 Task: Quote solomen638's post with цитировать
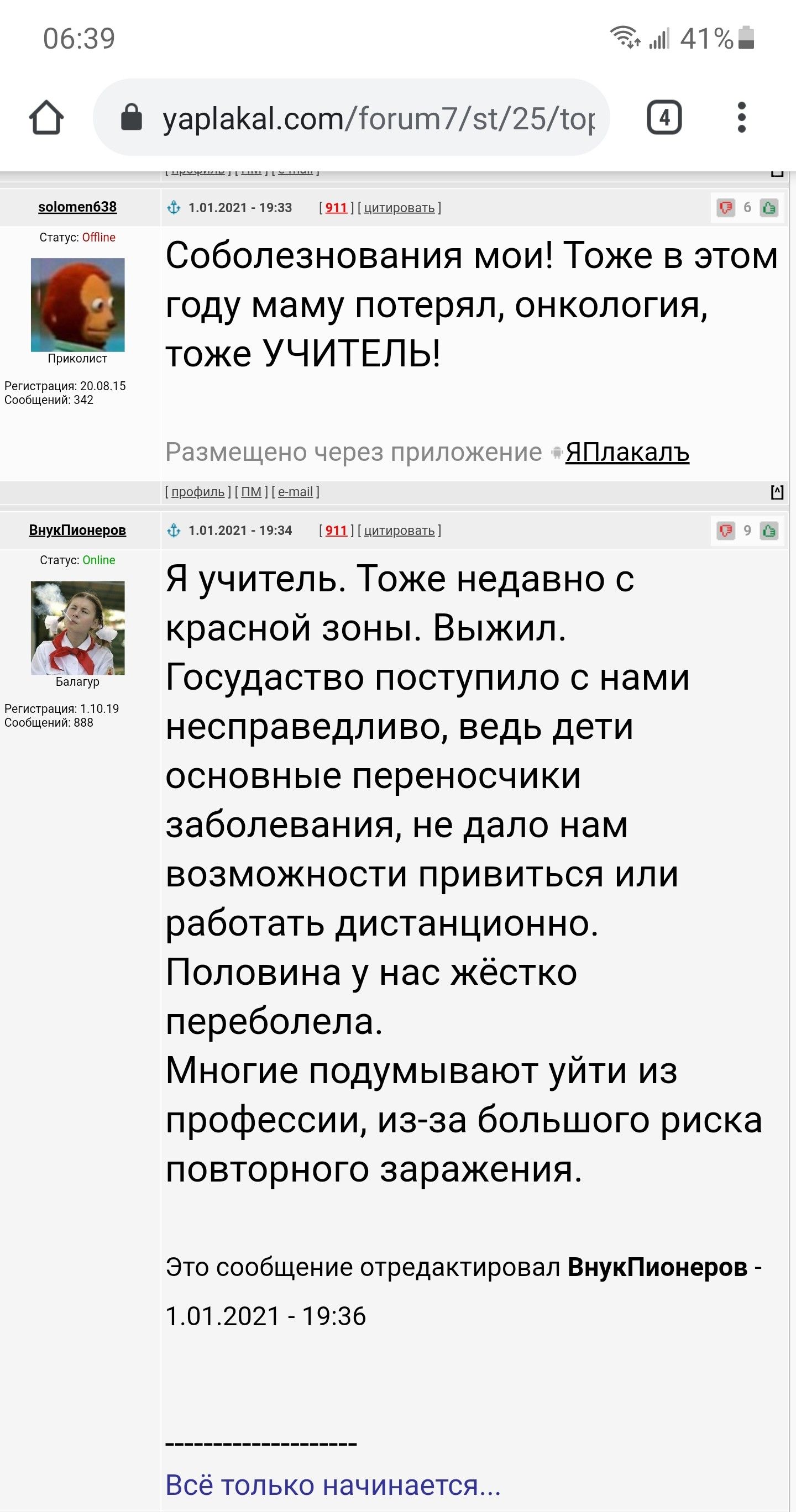point(399,208)
